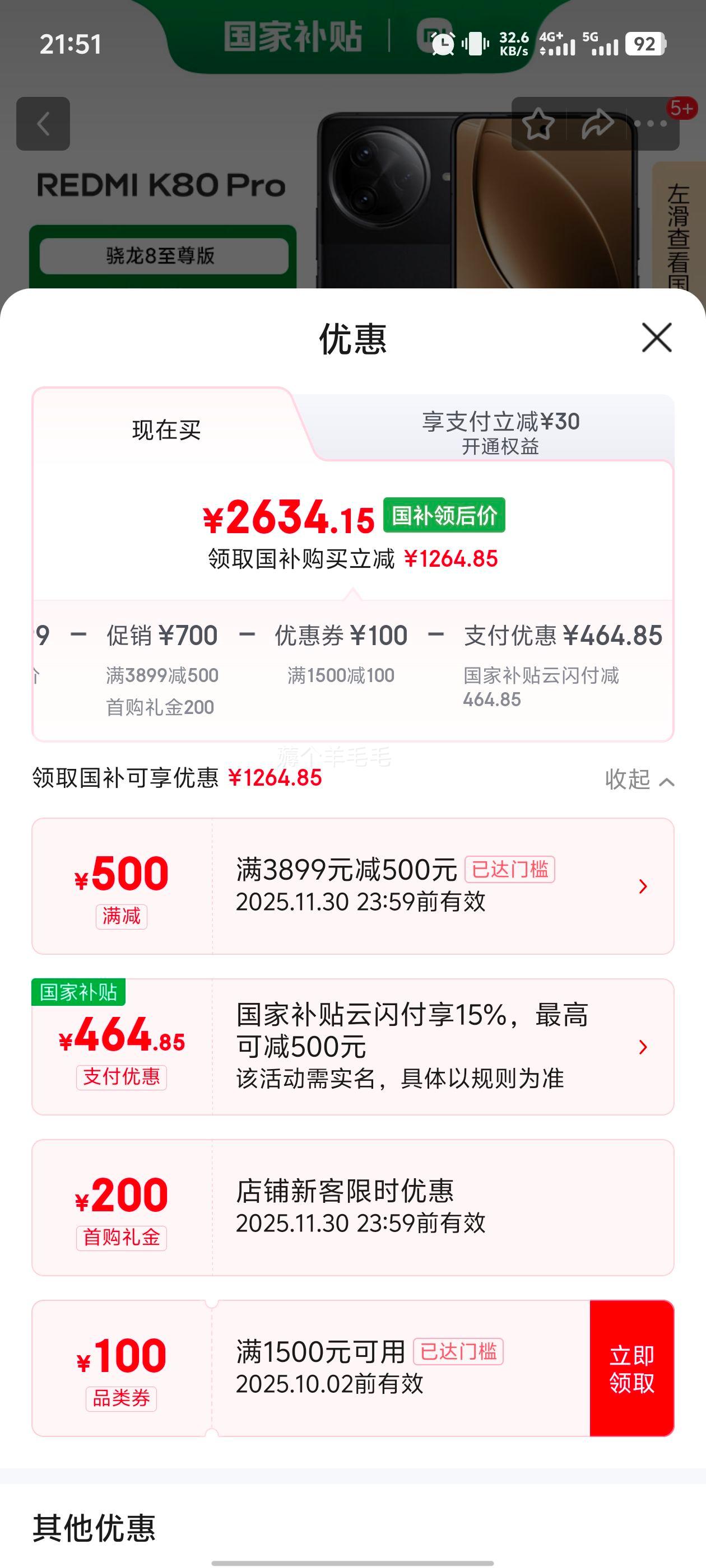This screenshot has height=1568, width=706.
Task: Favorite this product with the star icon
Action: pos(538,124)
